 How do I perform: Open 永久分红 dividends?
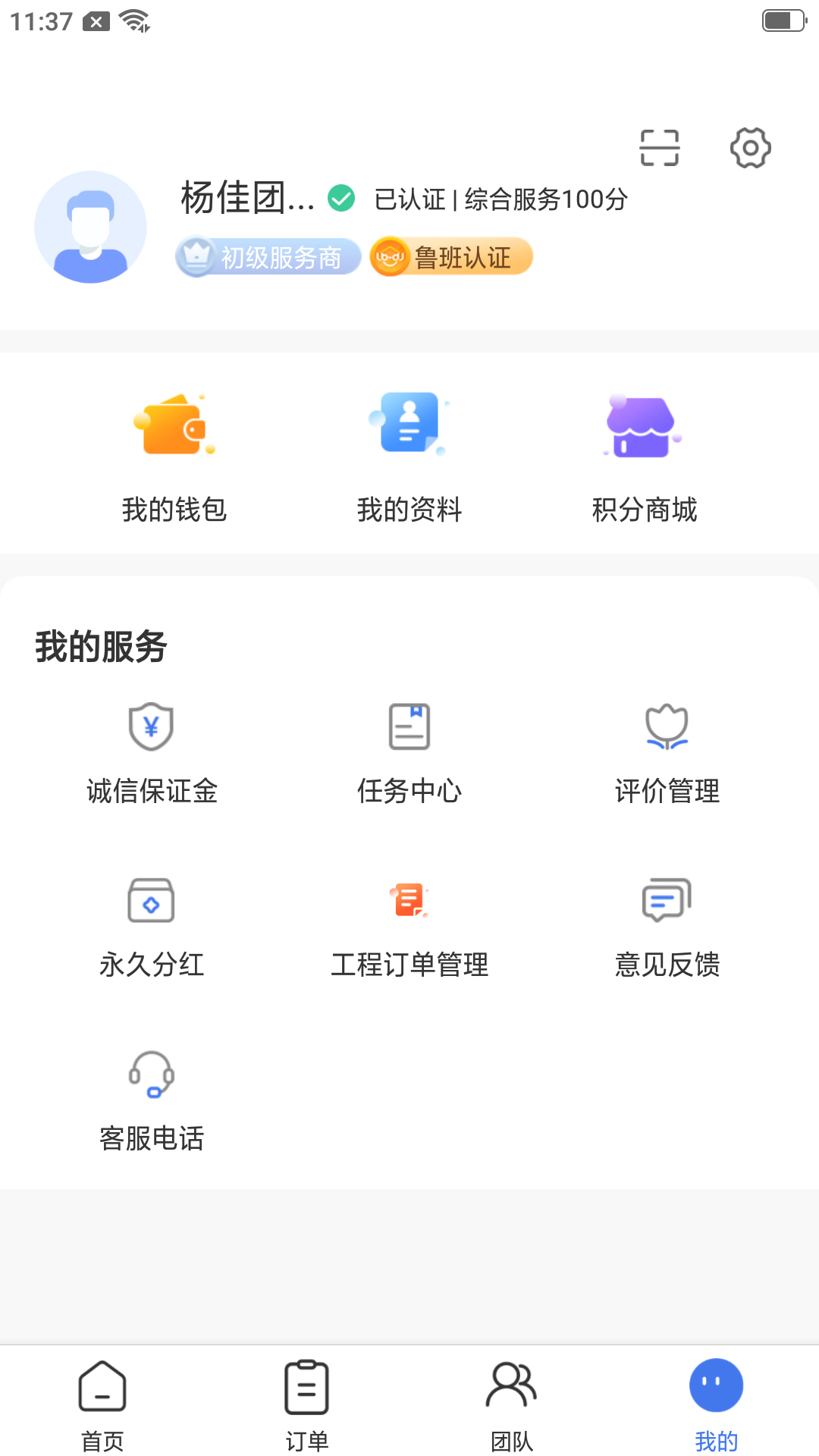tap(152, 927)
